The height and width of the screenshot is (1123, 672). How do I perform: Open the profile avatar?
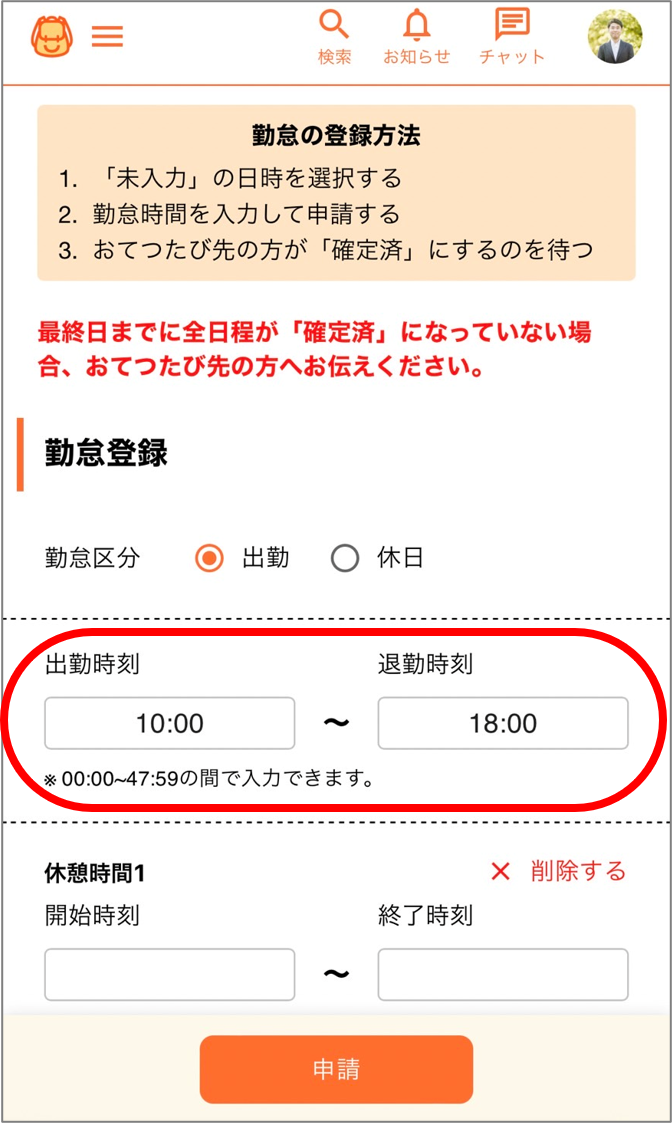614,37
